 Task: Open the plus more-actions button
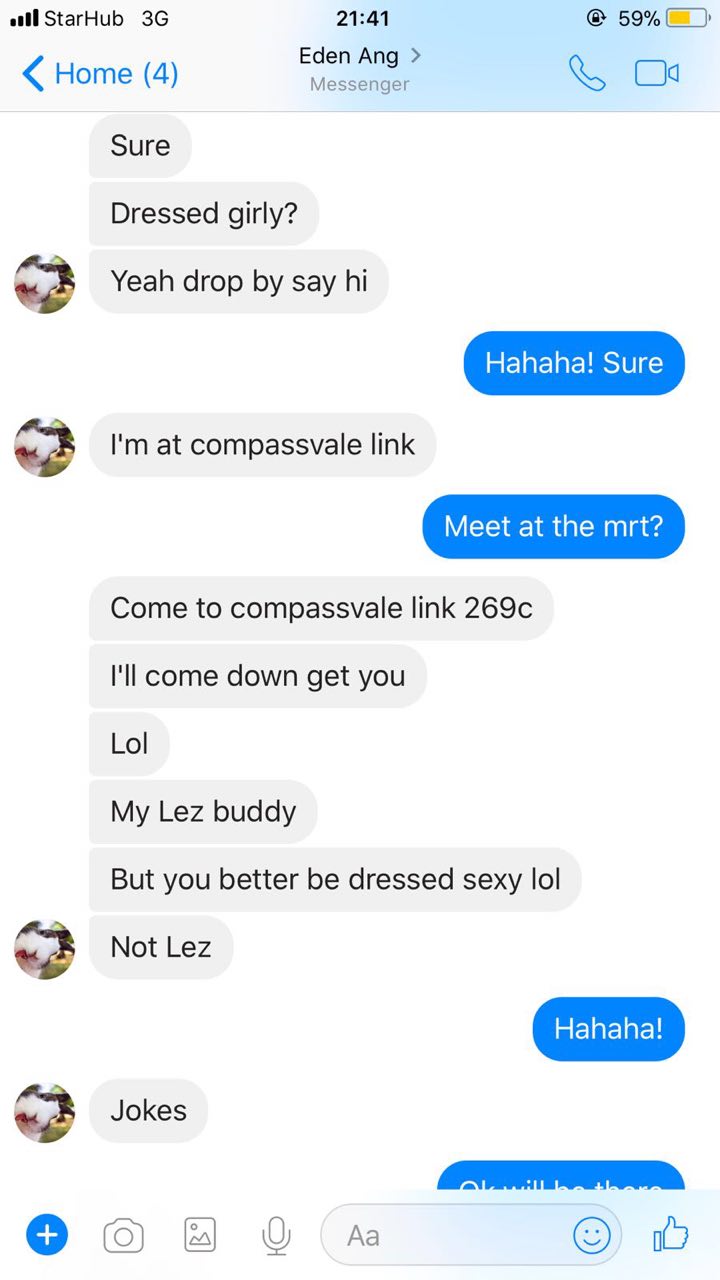tap(46, 1236)
